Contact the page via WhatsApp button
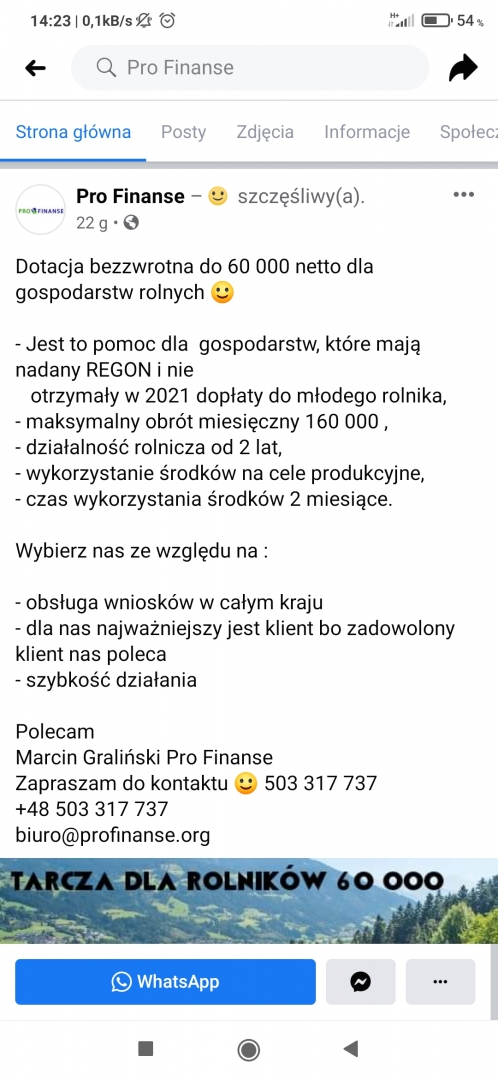498x1080 pixels. [x=165, y=982]
